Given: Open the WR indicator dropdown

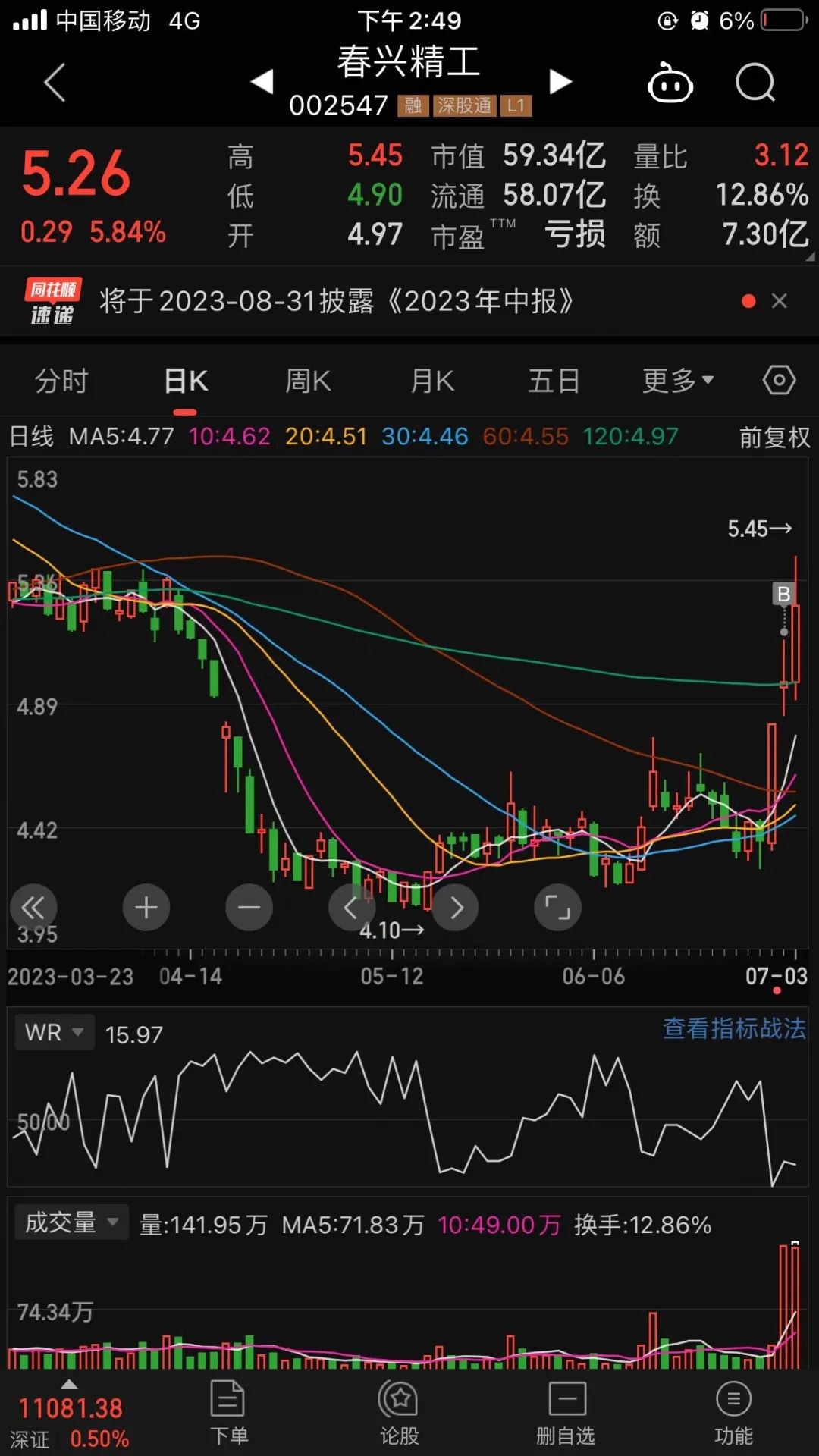Looking at the screenshot, I should point(55,1033).
